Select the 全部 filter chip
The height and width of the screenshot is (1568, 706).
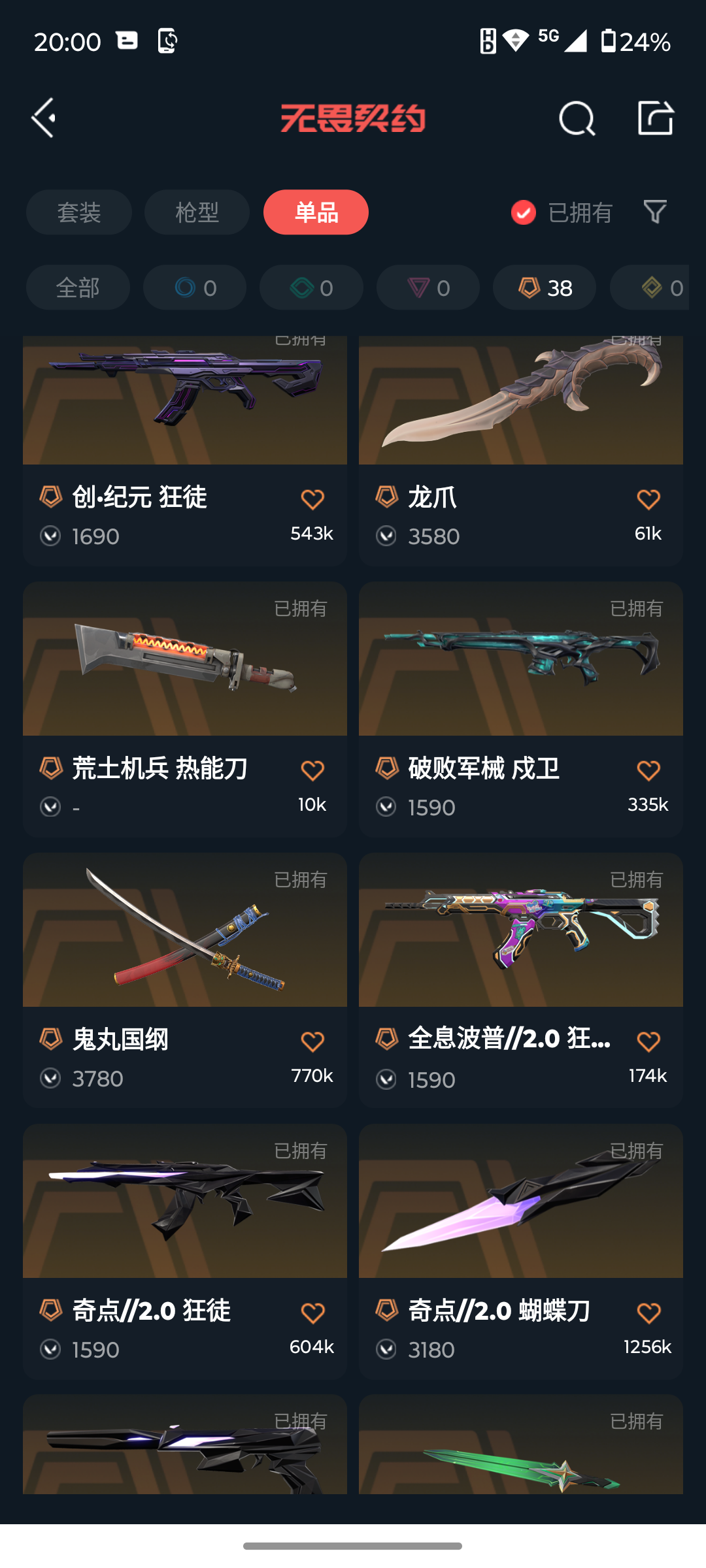tap(78, 287)
